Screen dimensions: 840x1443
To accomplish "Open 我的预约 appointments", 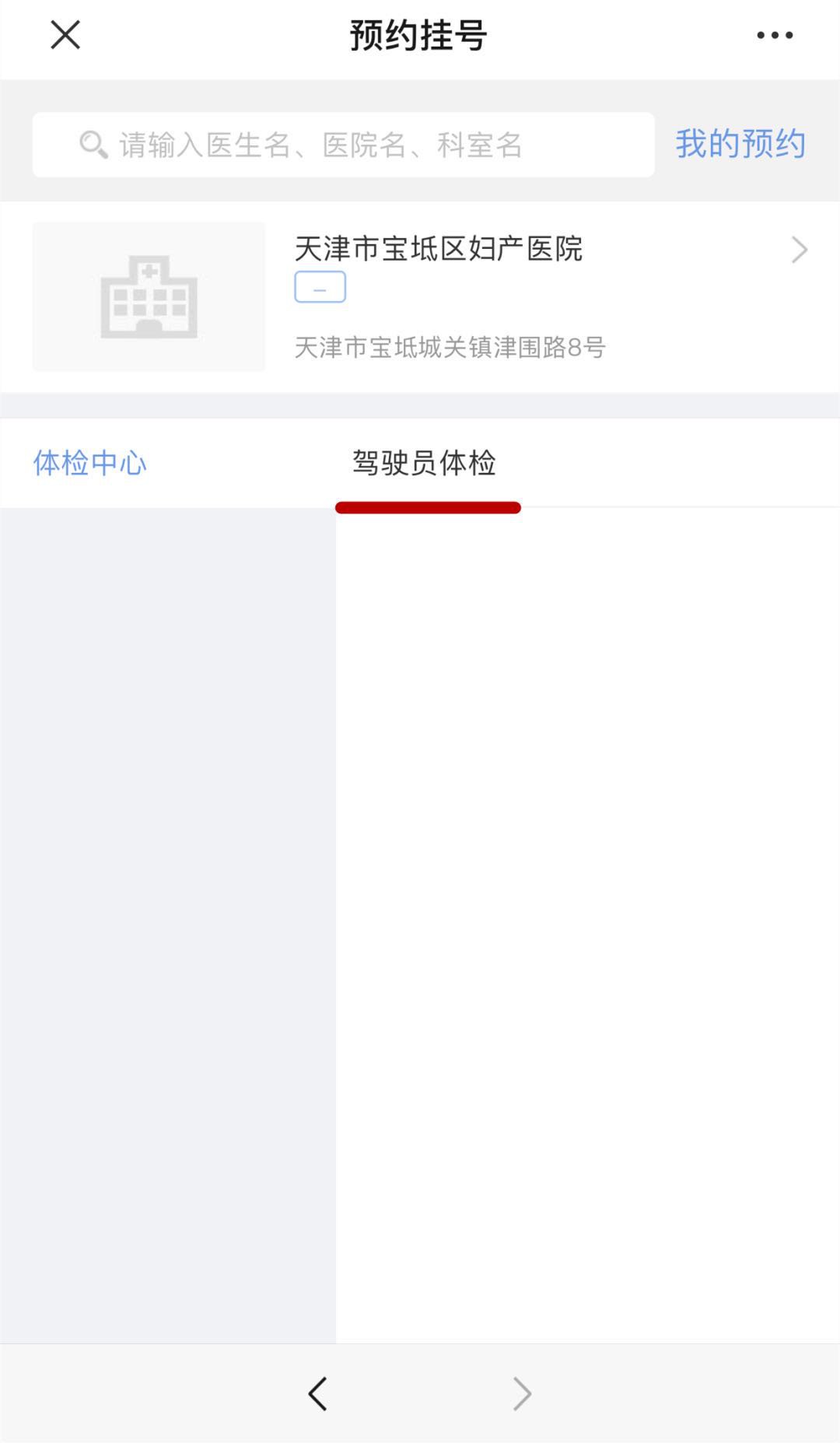I will [x=740, y=145].
